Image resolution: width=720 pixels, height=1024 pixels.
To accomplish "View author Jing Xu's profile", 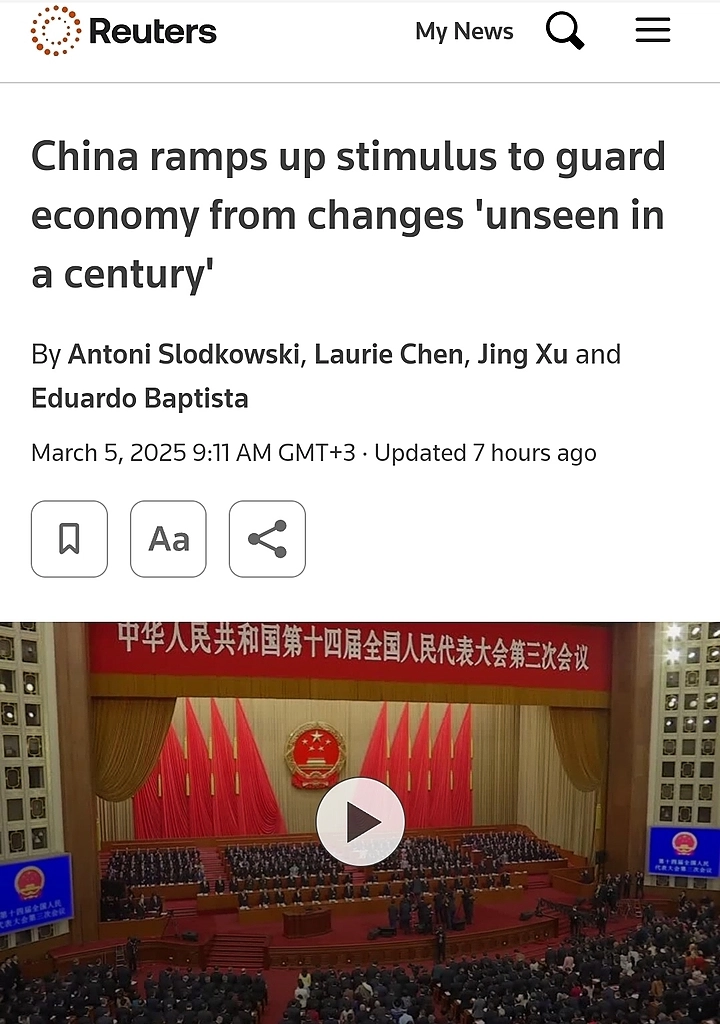I will click(x=522, y=354).
